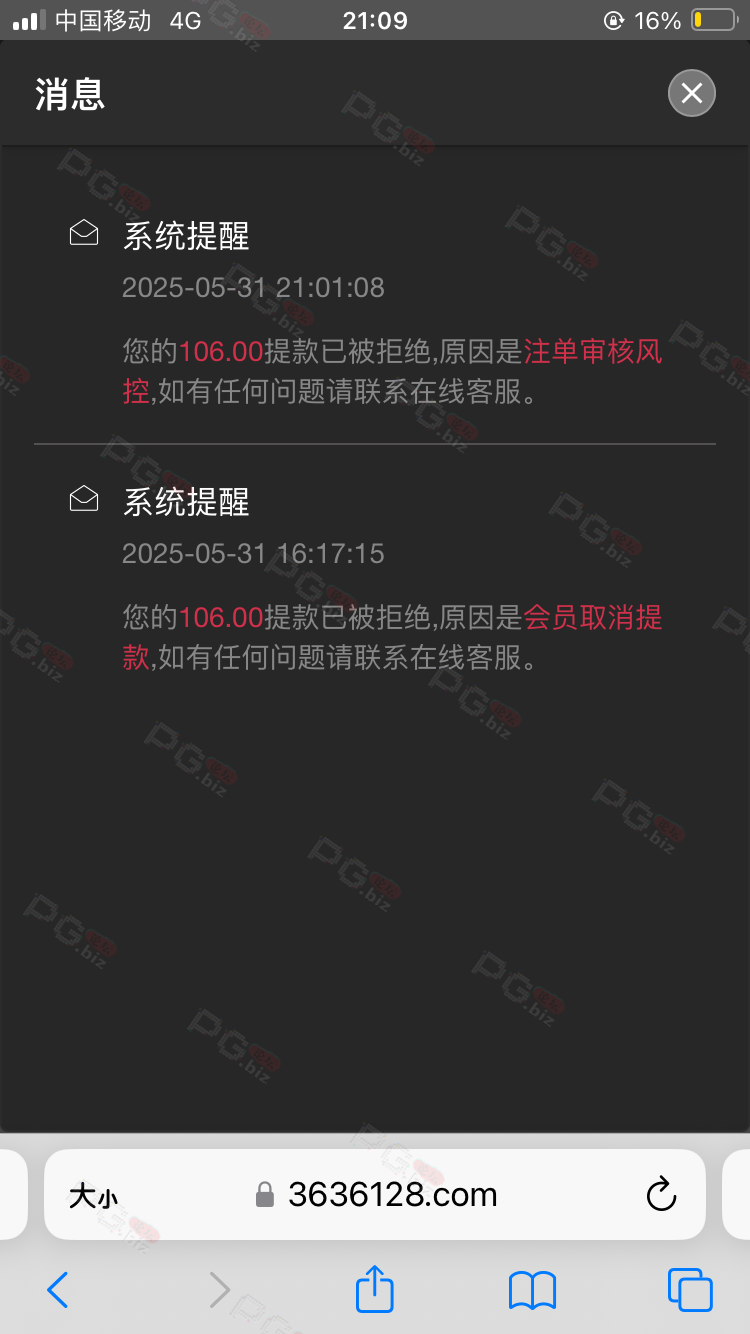Go back to the previous page
Image resolution: width=750 pixels, height=1334 pixels.
(58, 1290)
